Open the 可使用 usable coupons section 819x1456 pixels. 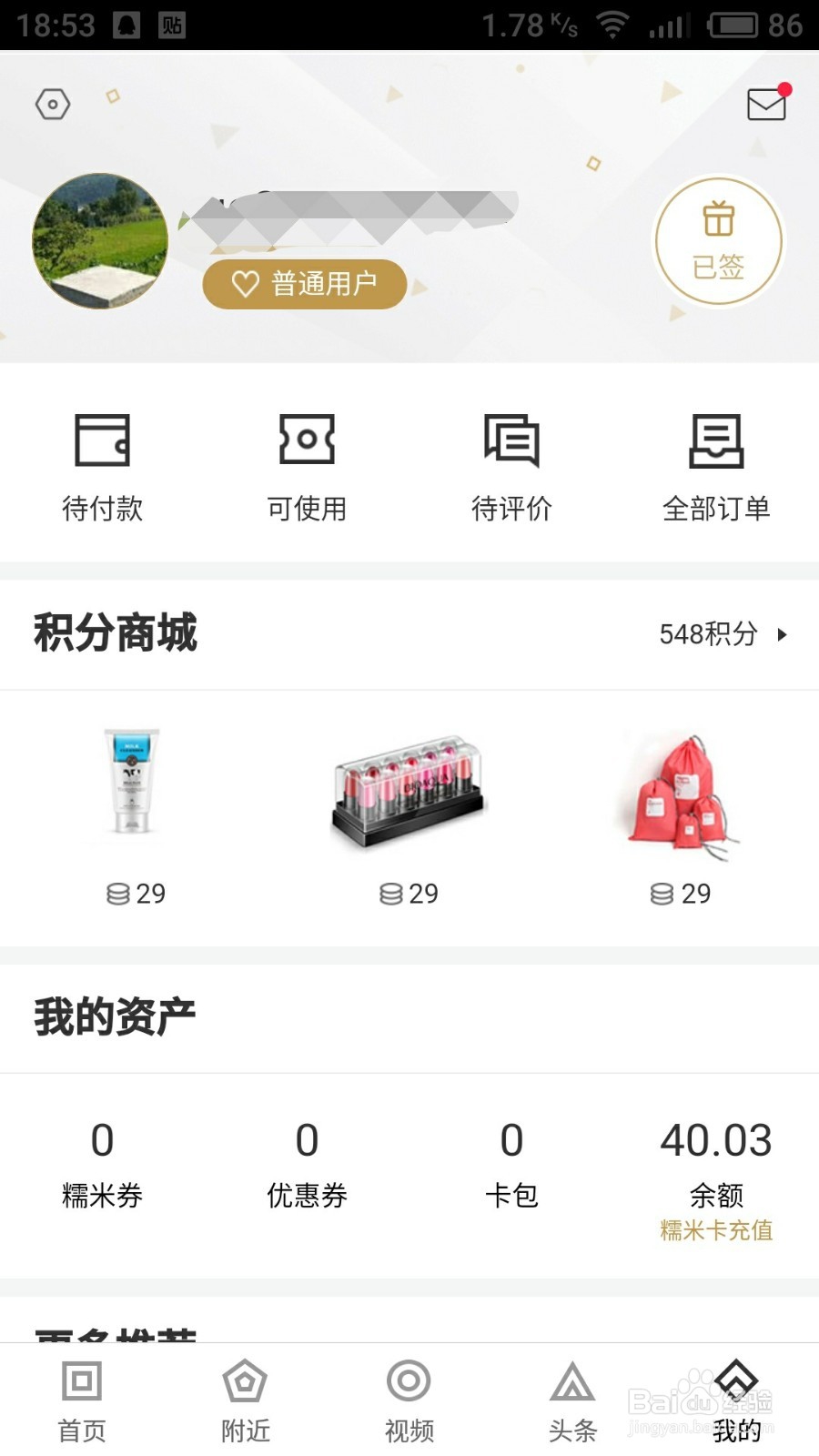click(x=307, y=464)
